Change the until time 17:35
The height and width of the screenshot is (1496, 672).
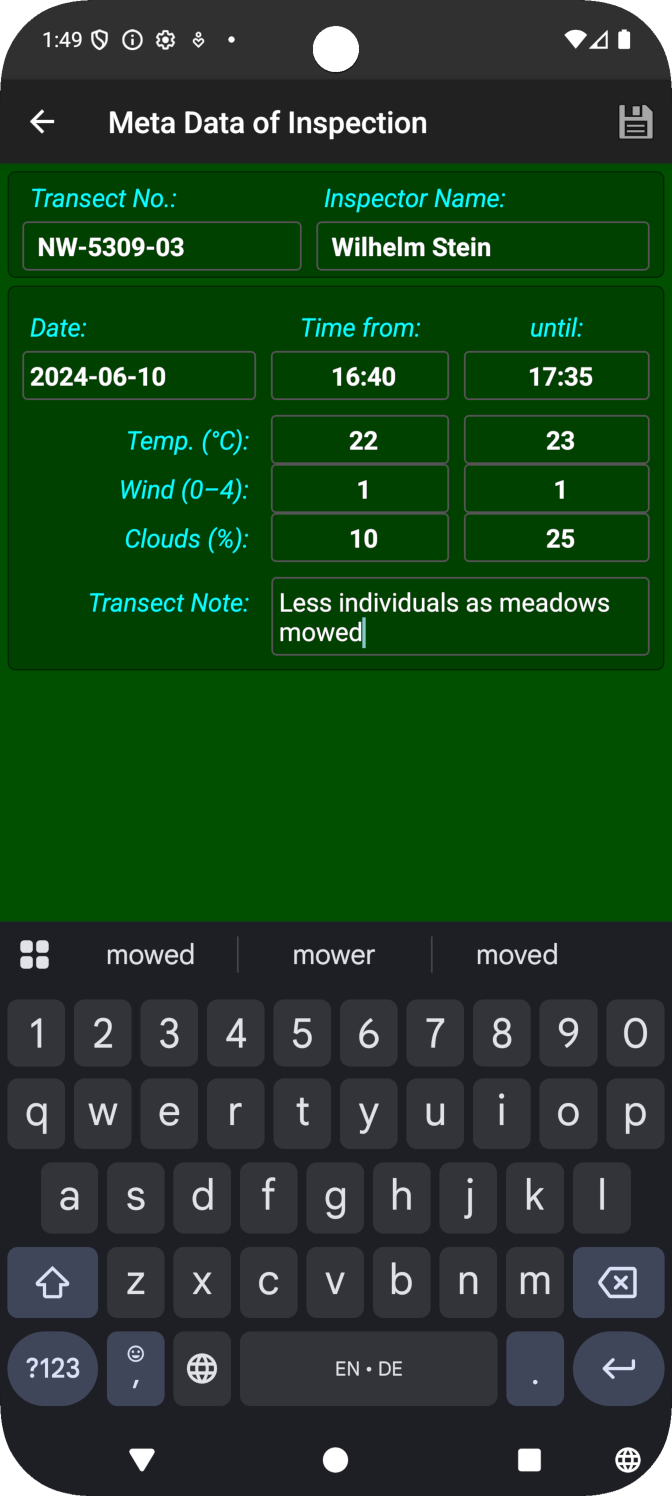pyautogui.click(x=557, y=376)
